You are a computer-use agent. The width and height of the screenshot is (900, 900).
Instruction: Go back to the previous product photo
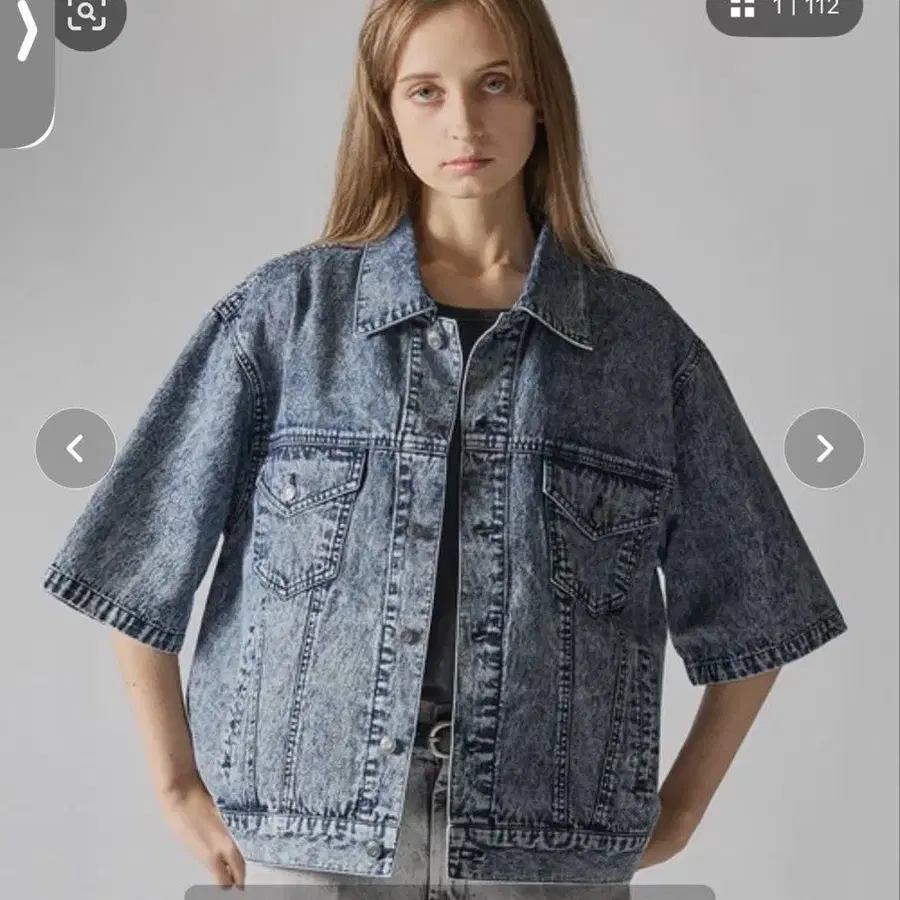[75, 448]
